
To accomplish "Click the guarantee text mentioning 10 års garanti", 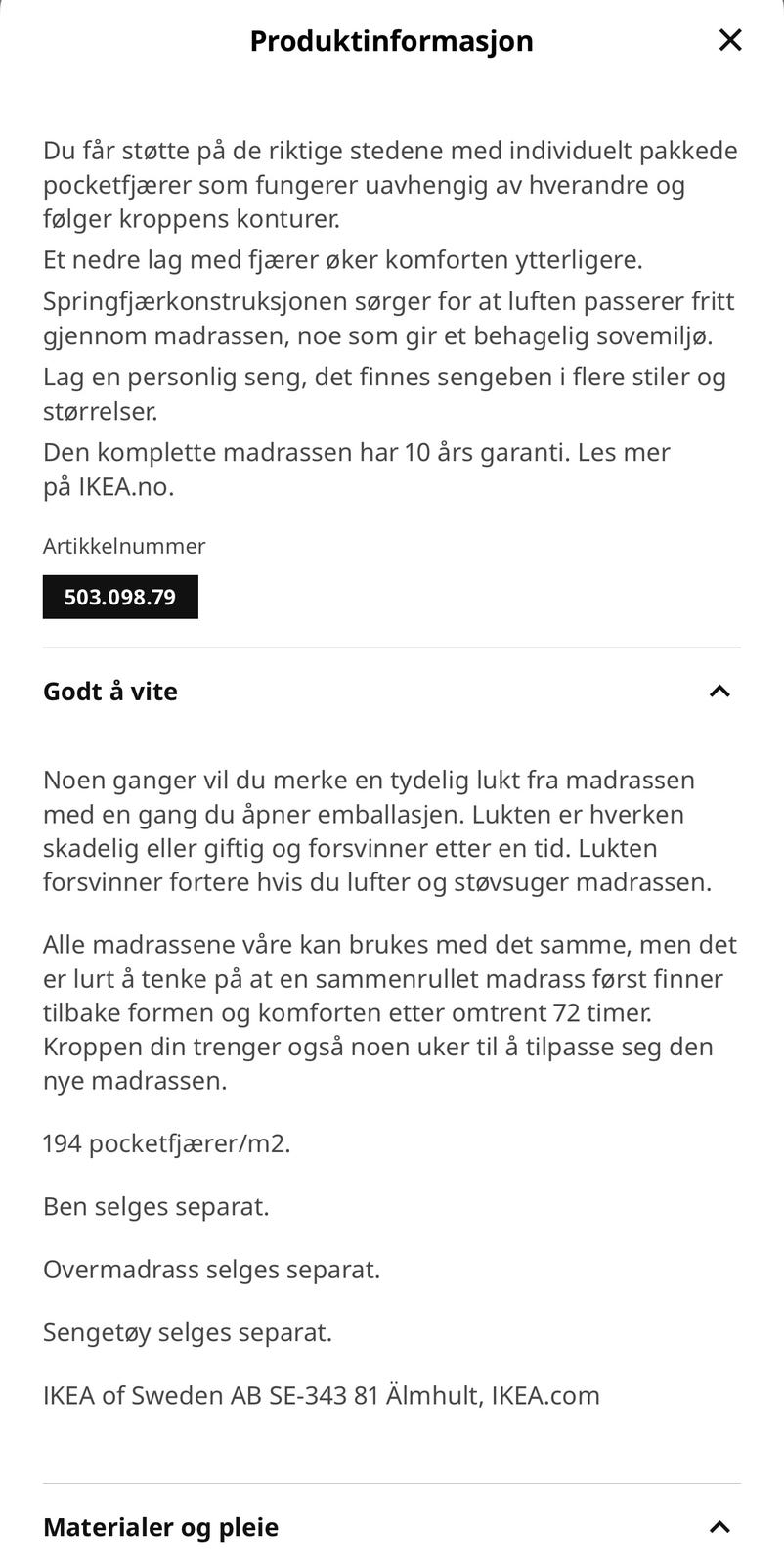I will tap(356, 452).
